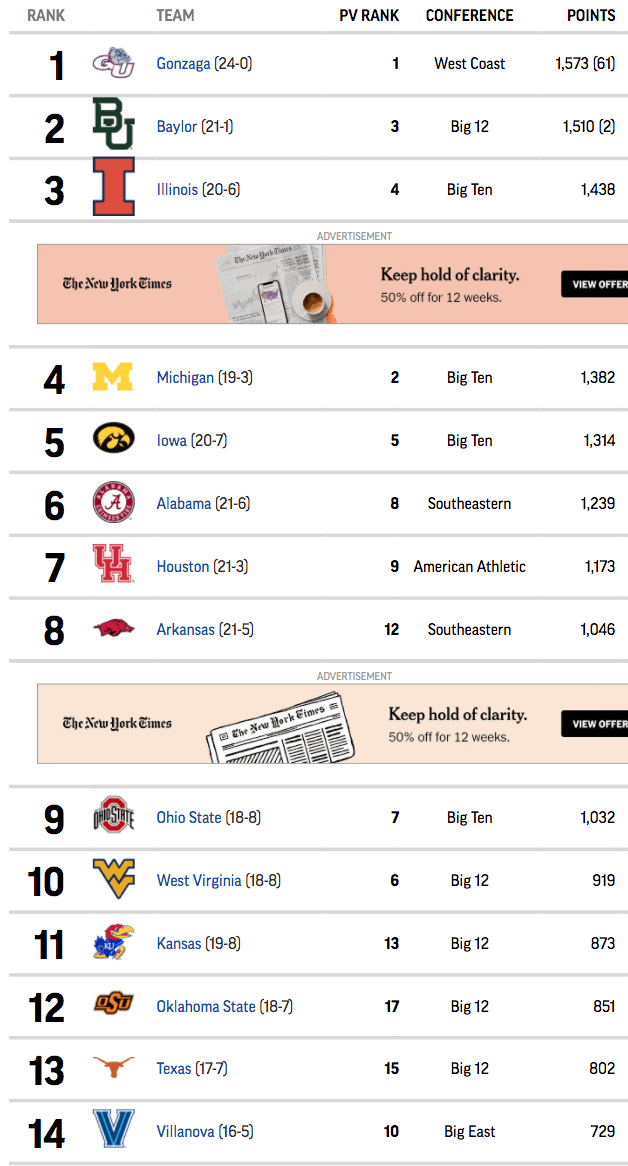Tap the Arkansas team link
Image resolution: width=628 pixels, height=1166 pixels.
tap(185, 630)
